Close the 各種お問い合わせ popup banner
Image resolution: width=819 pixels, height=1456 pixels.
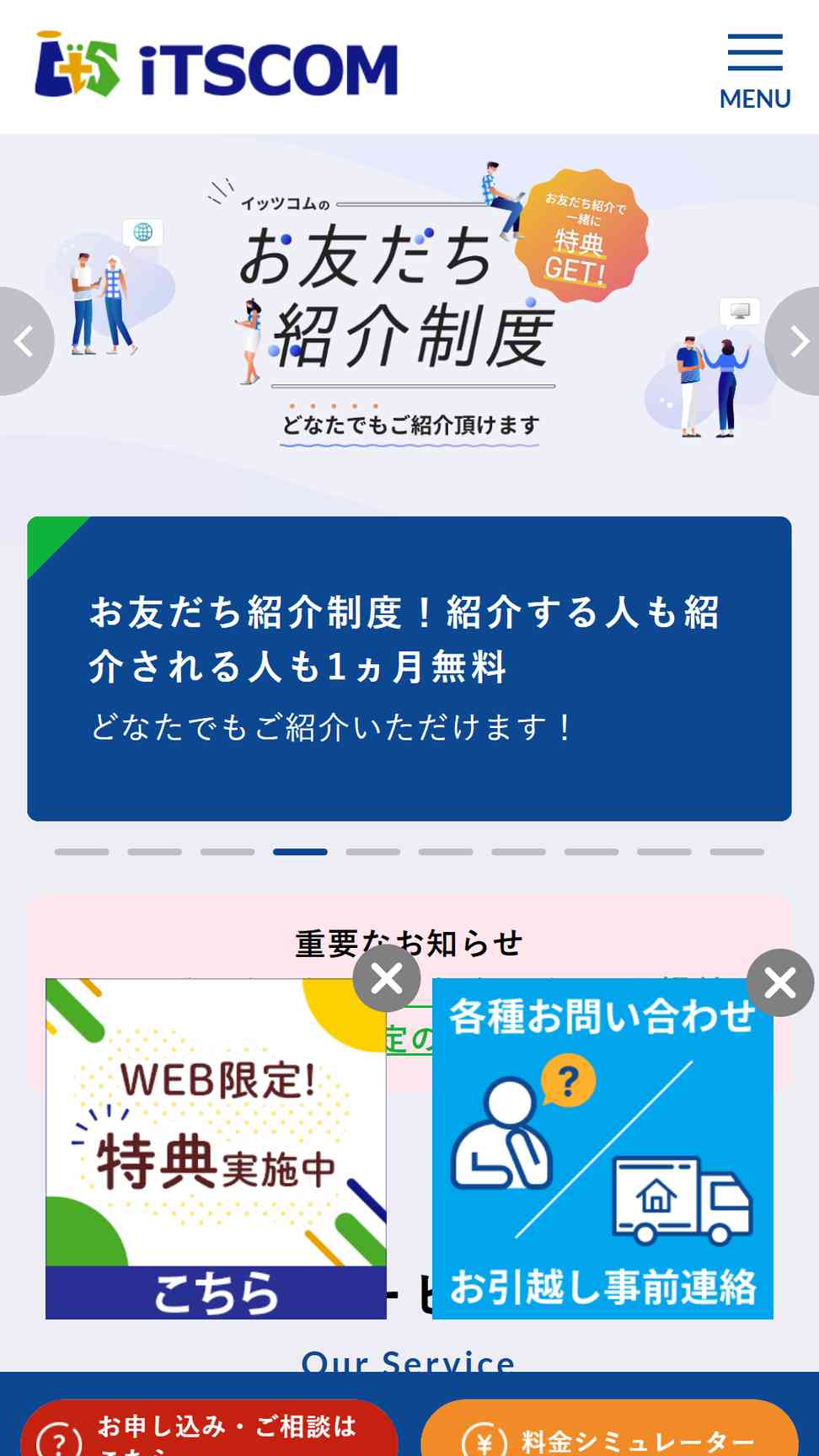click(780, 982)
